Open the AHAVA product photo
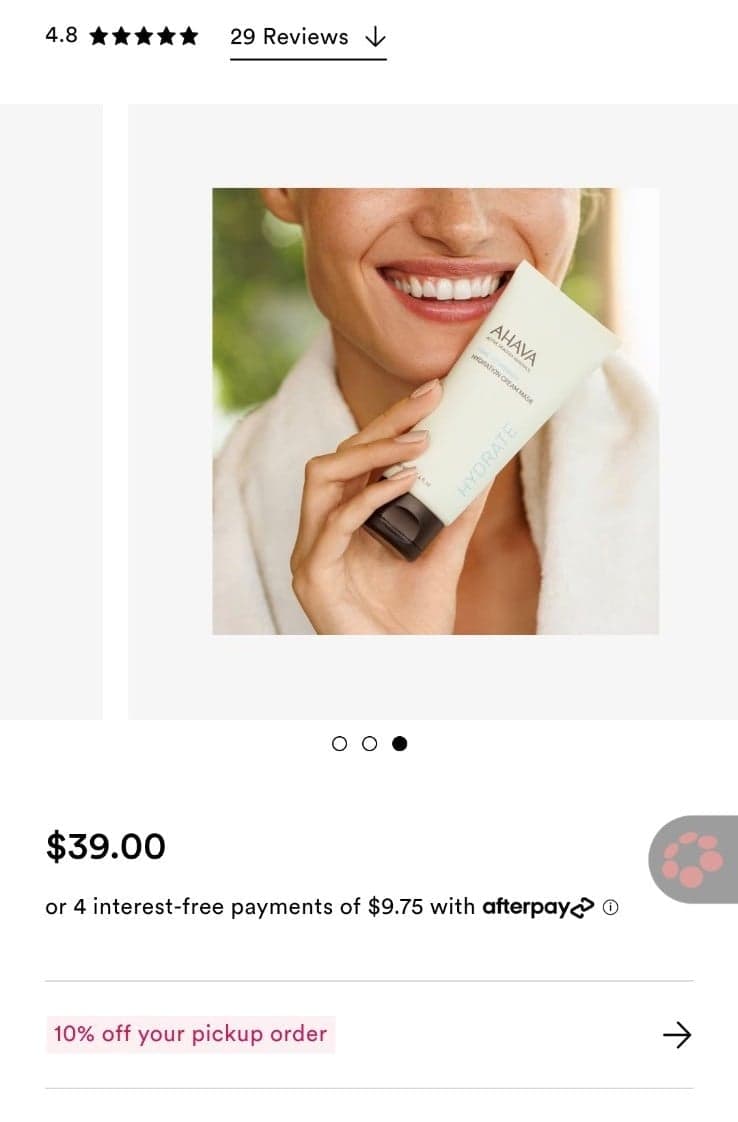 [435, 411]
